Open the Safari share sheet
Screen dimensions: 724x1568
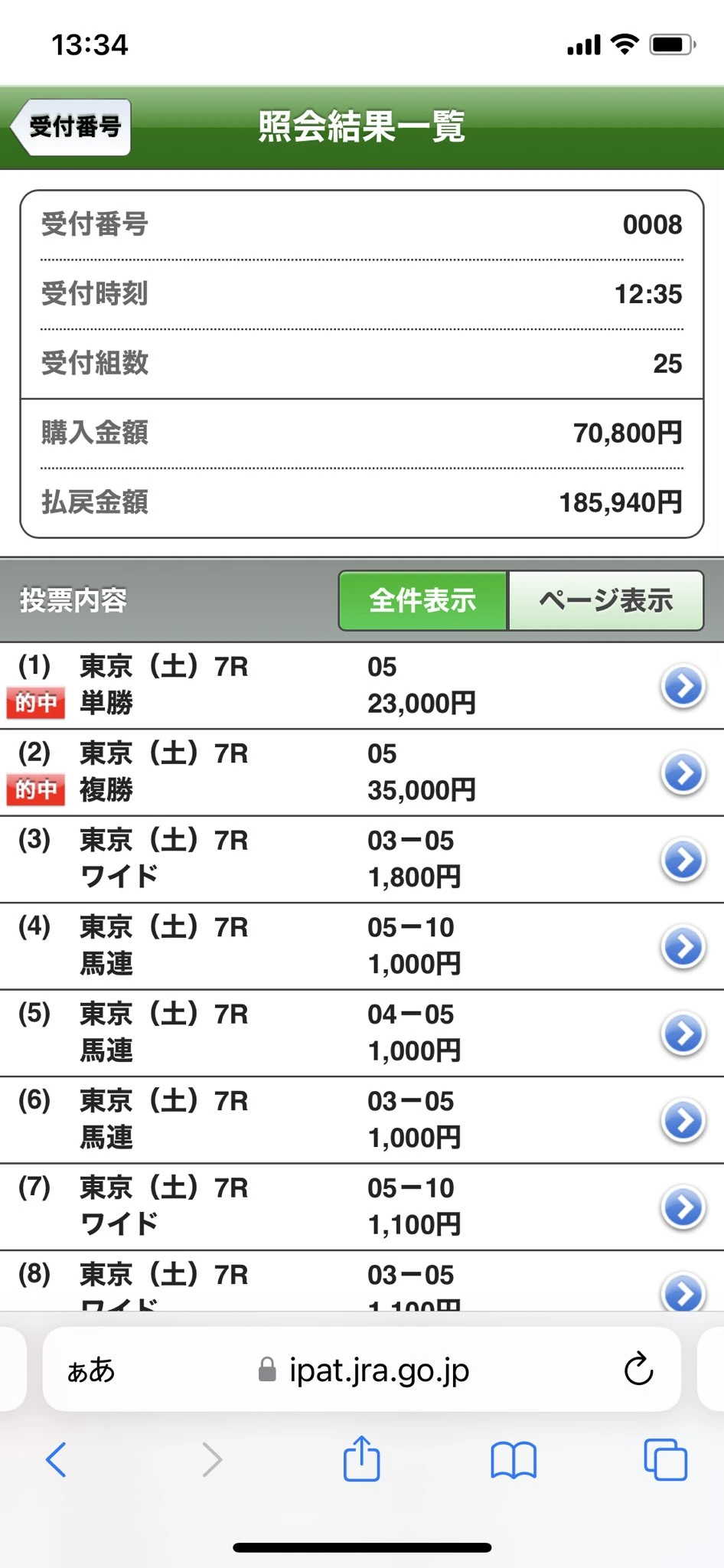pos(361,1459)
